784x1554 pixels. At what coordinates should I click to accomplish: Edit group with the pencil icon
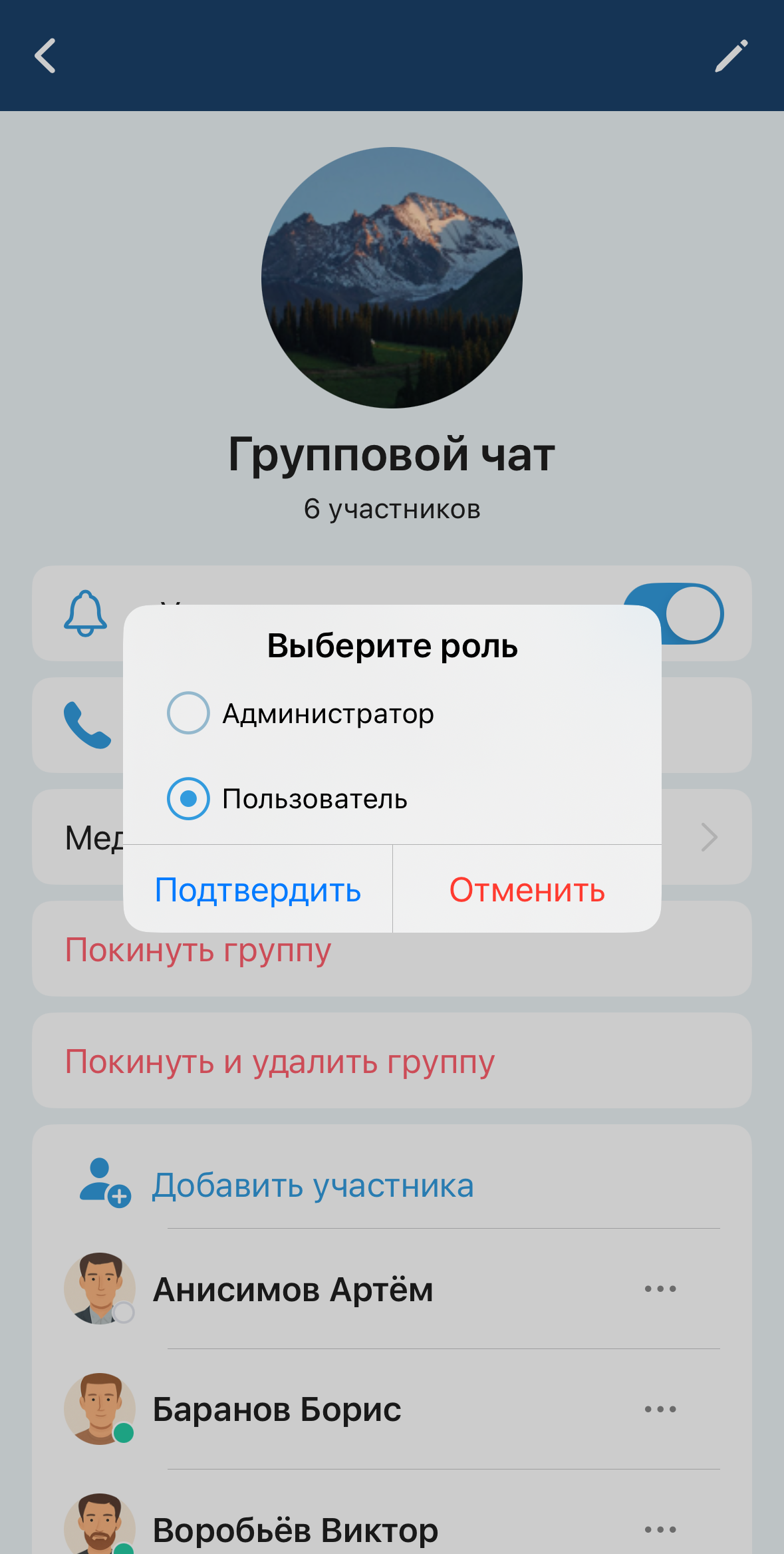click(731, 55)
